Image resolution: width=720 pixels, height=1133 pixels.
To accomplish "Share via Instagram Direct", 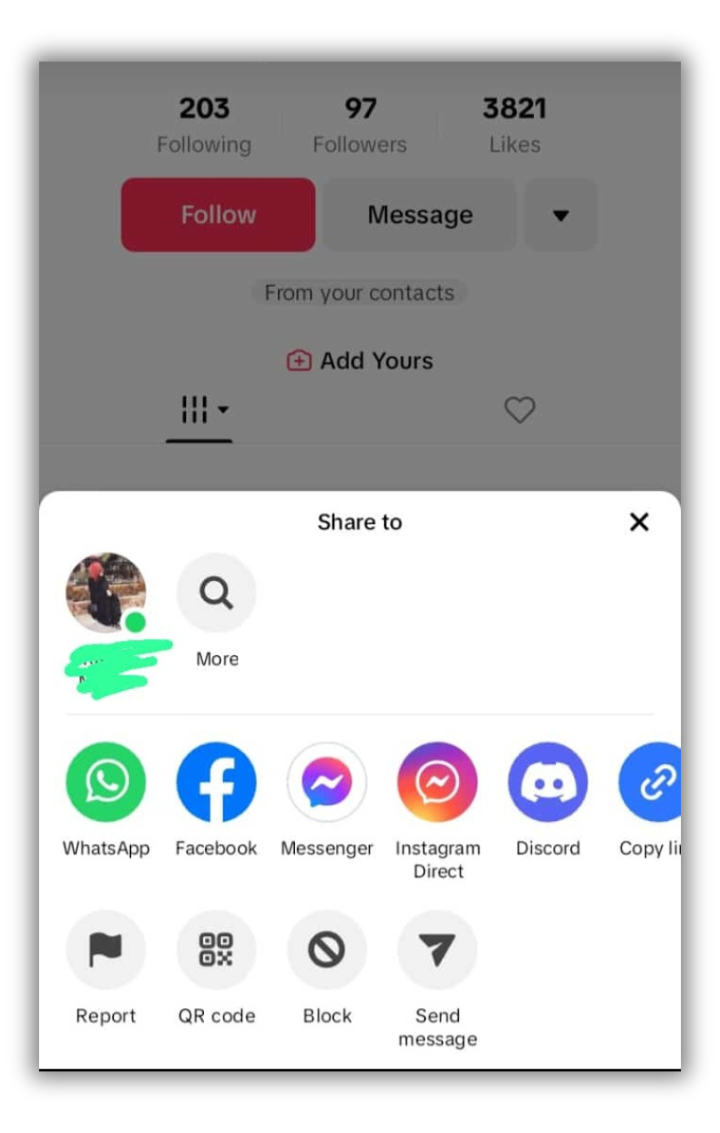I will coord(437,782).
